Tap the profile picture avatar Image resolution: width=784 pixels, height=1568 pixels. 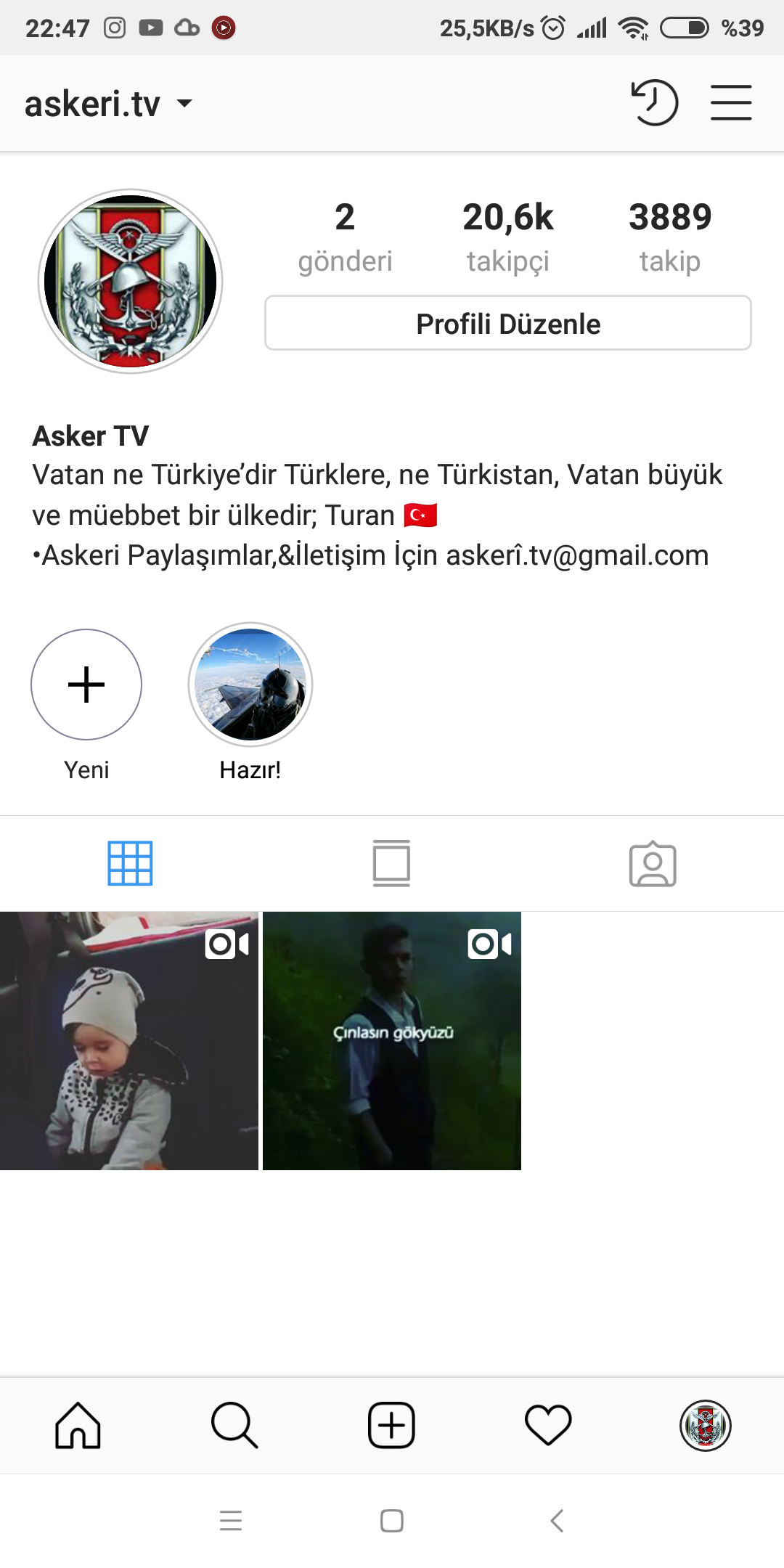[x=131, y=282]
